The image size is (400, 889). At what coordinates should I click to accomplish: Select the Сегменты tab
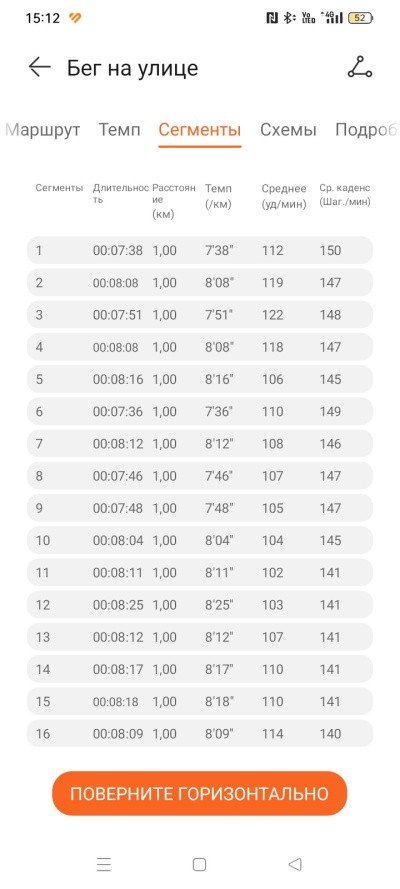[x=200, y=130]
